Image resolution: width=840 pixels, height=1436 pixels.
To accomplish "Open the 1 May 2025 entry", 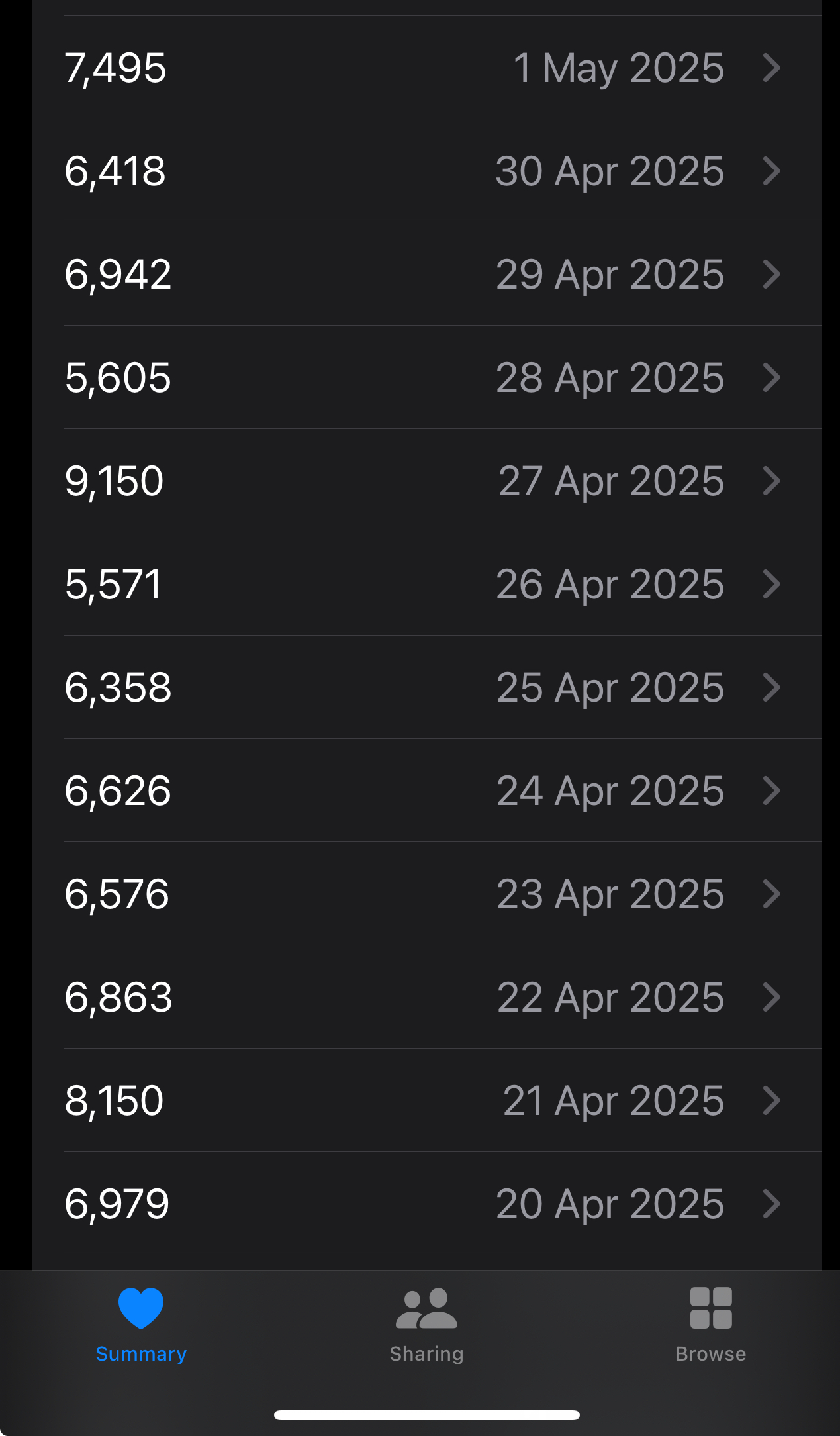I will [x=427, y=68].
